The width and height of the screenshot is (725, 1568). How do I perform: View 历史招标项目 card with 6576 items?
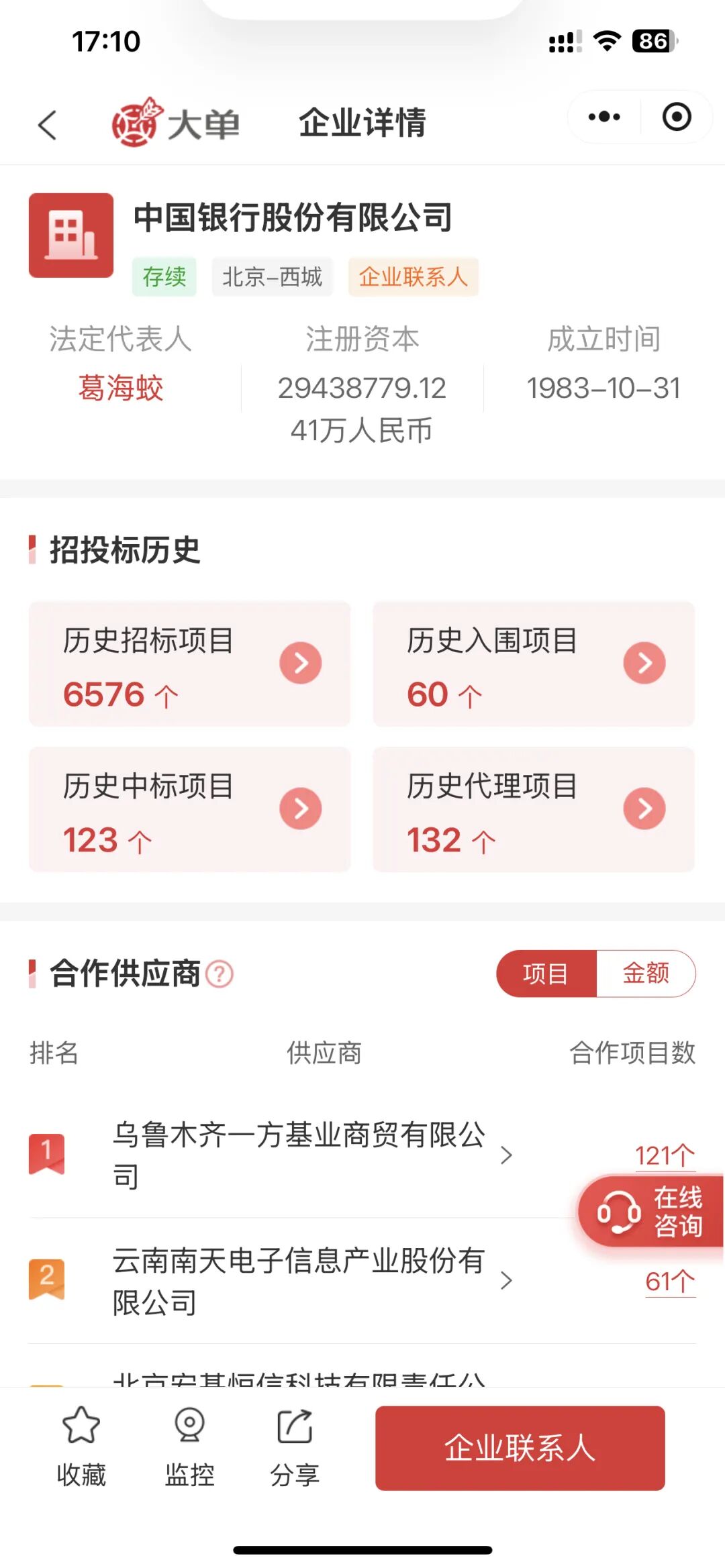(189, 664)
